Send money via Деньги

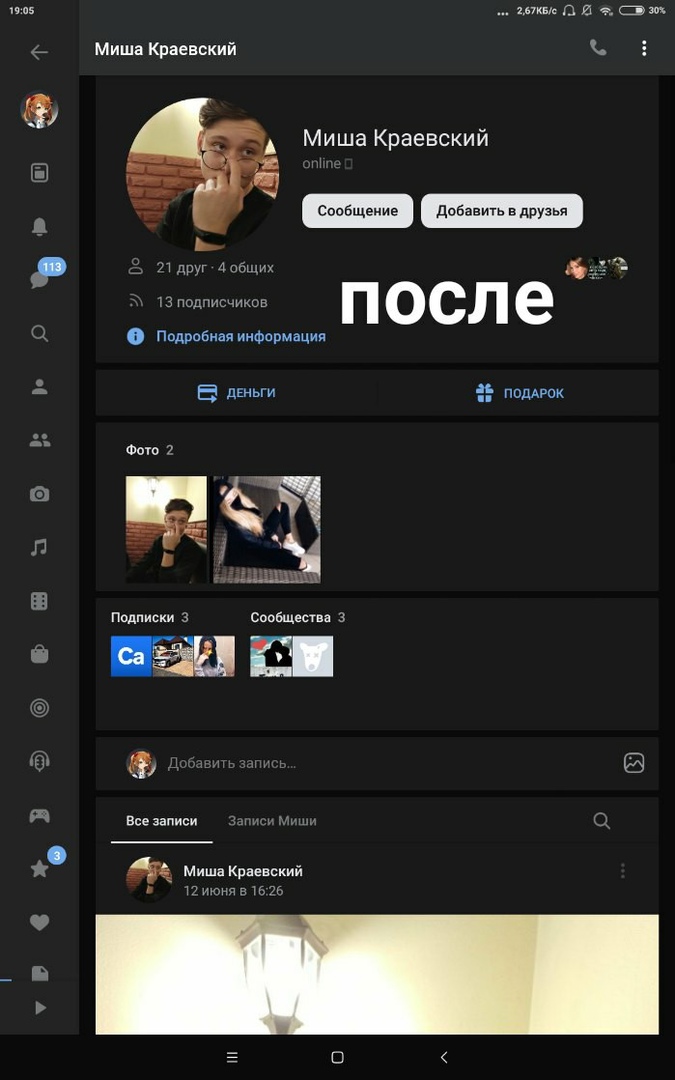pyautogui.click(x=237, y=393)
